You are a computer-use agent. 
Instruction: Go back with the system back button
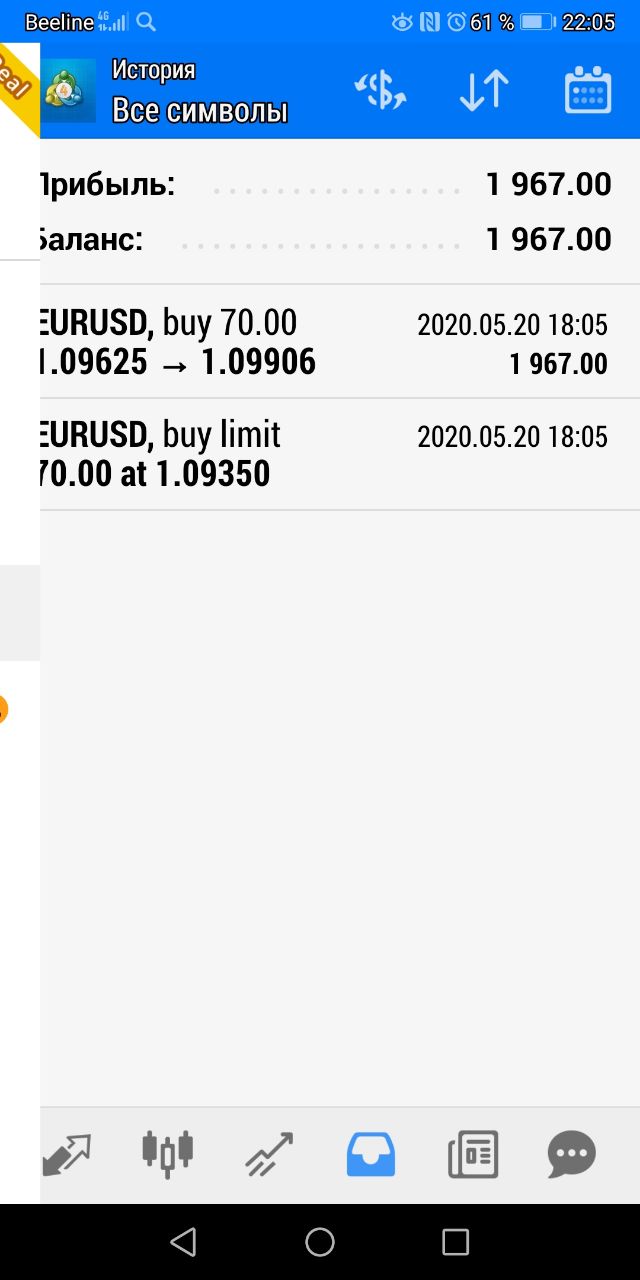[x=183, y=1242]
